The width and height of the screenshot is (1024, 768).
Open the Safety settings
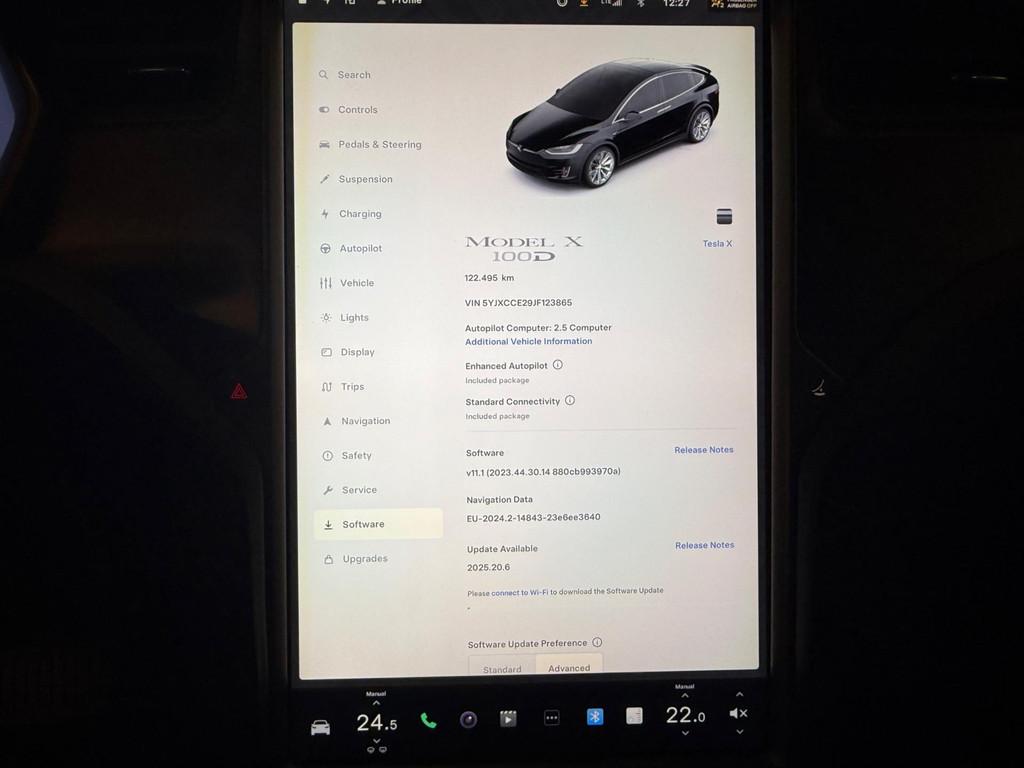point(356,456)
